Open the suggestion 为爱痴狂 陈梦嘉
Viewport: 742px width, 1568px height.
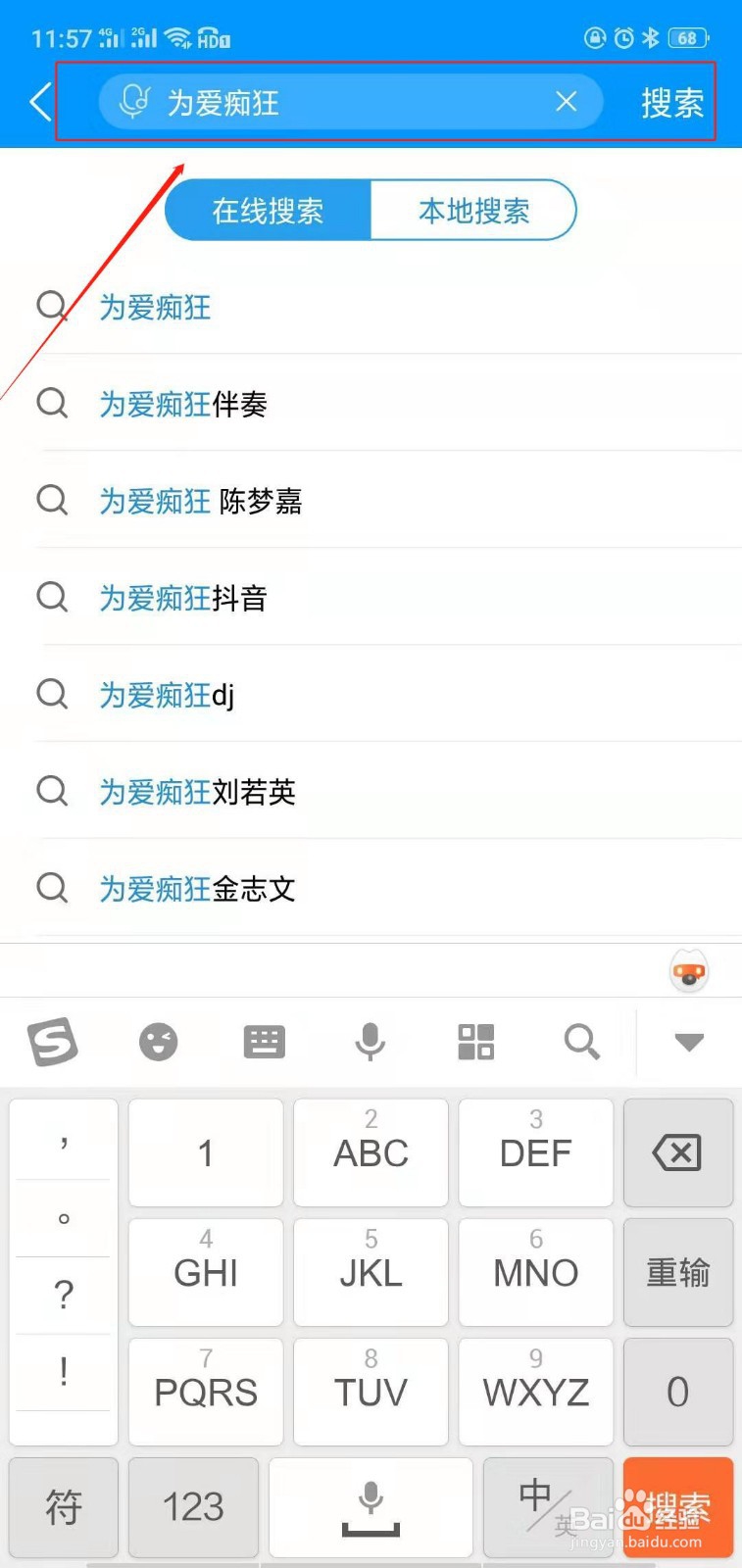click(x=200, y=501)
